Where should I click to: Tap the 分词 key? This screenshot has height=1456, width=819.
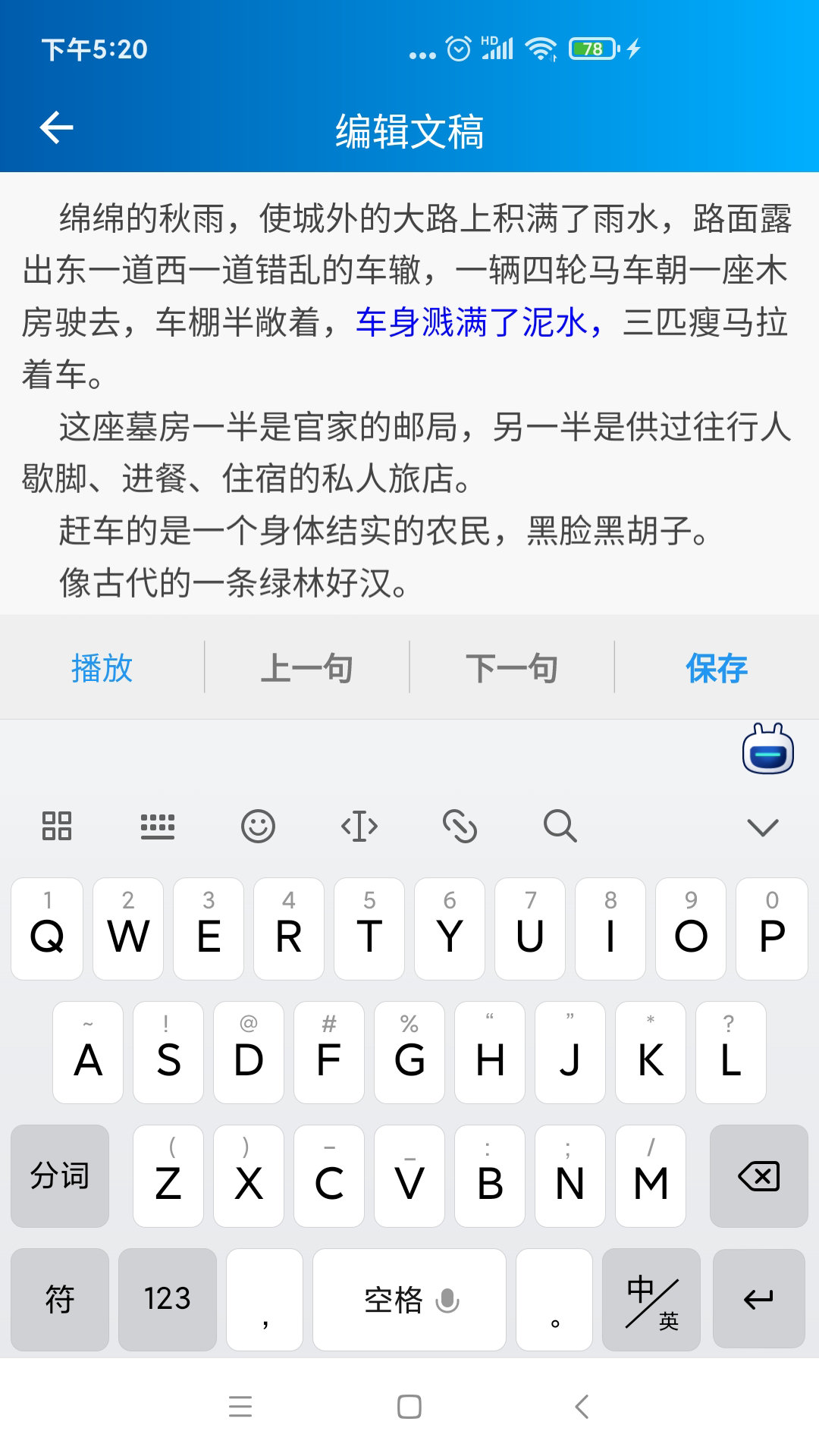(60, 1176)
